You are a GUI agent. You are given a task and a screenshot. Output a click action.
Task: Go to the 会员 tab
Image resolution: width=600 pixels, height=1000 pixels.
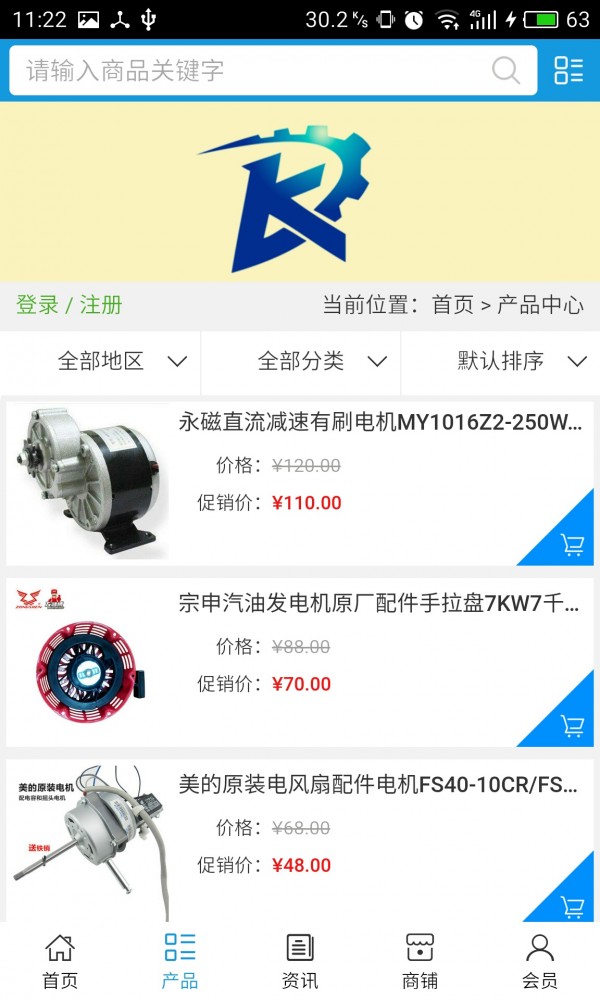coord(540,960)
